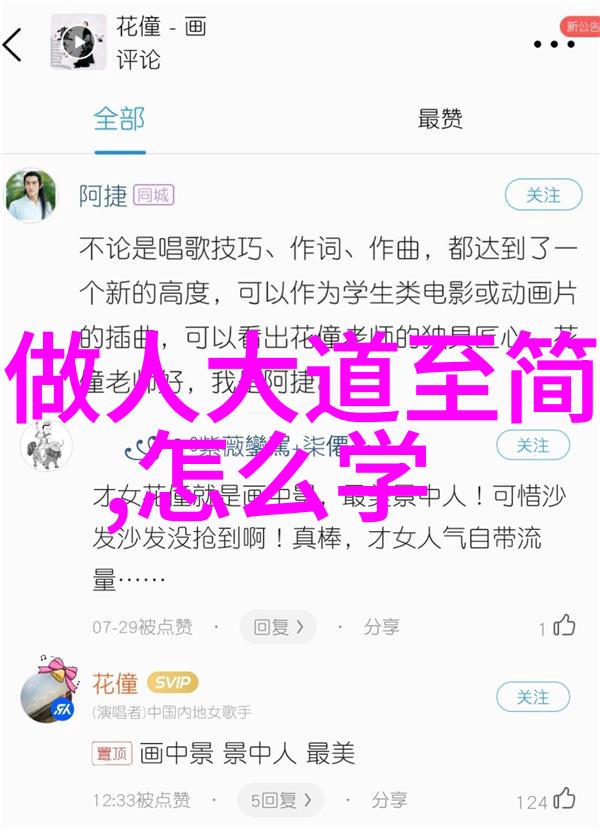Open 阿捷's profile avatar
Screen dimensions: 600x830
point(30,195)
